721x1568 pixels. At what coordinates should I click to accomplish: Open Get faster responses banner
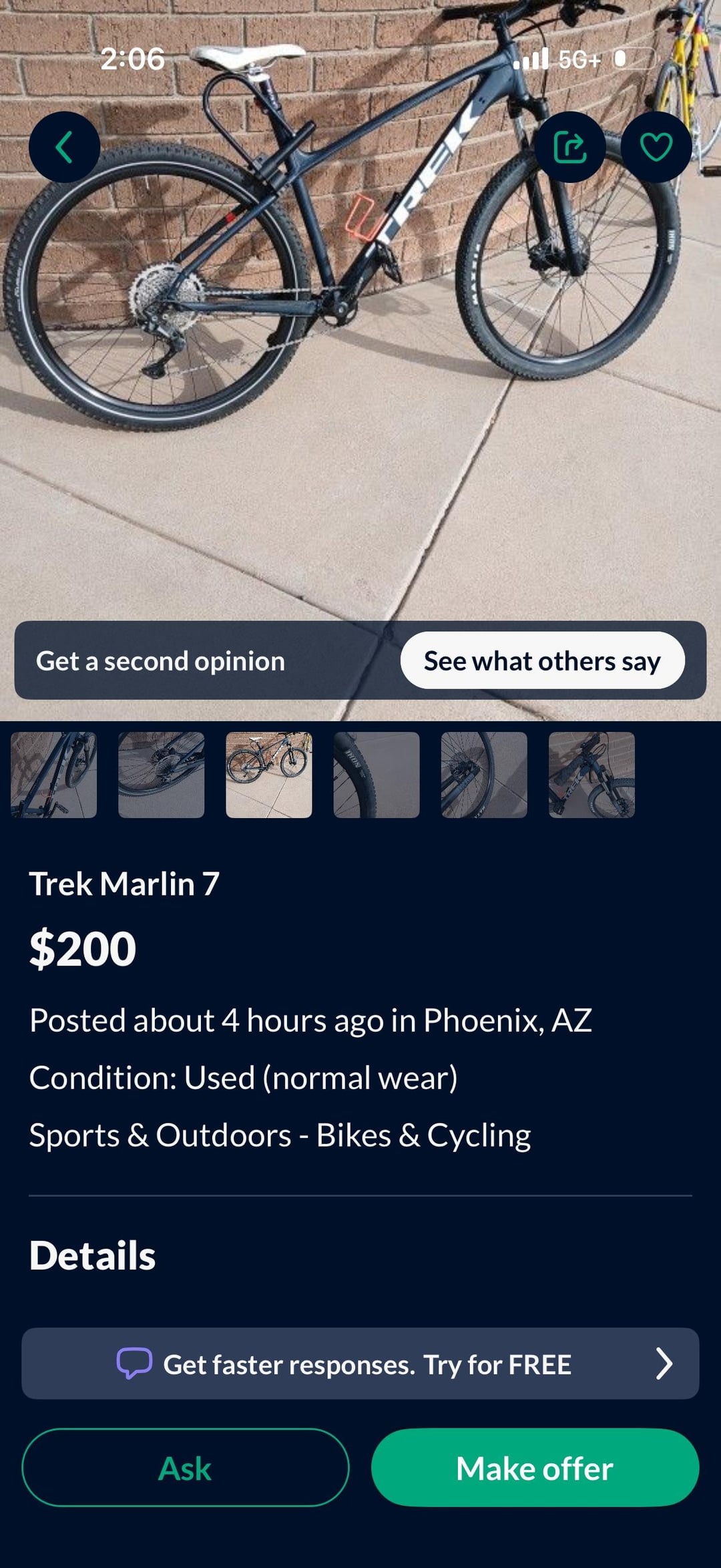360,1364
